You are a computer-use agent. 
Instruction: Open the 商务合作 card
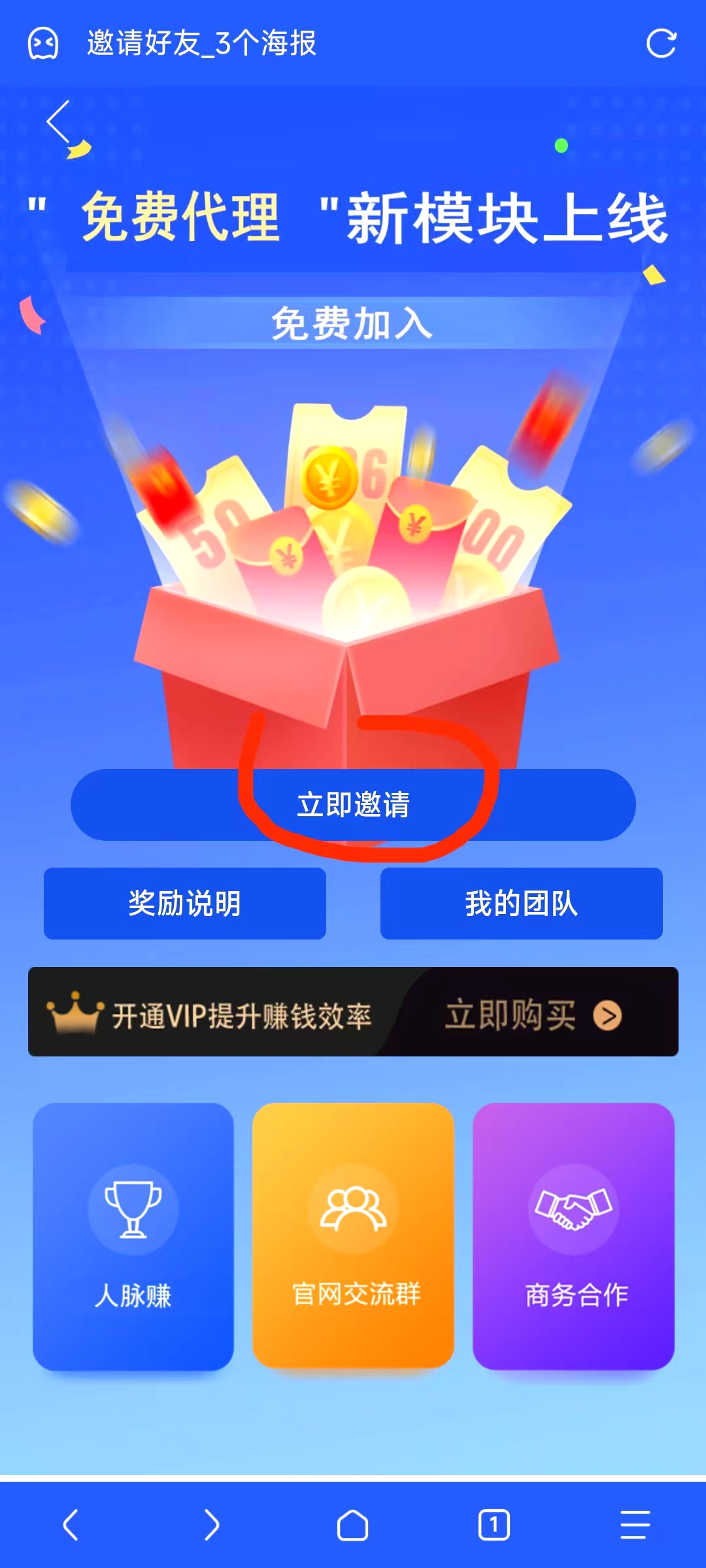(573, 1236)
